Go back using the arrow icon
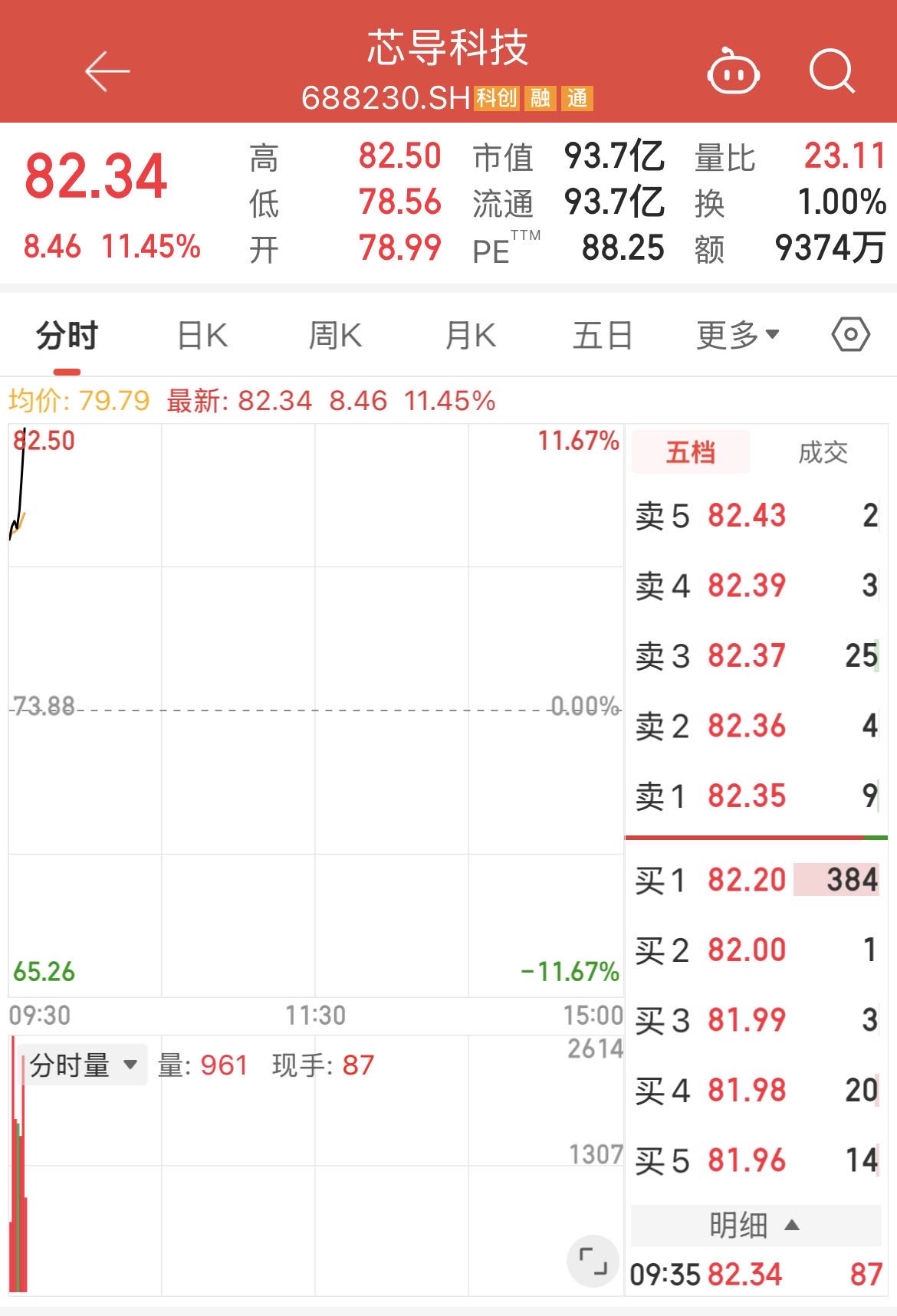Viewport: 897px width, 1316px height. (x=107, y=72)
